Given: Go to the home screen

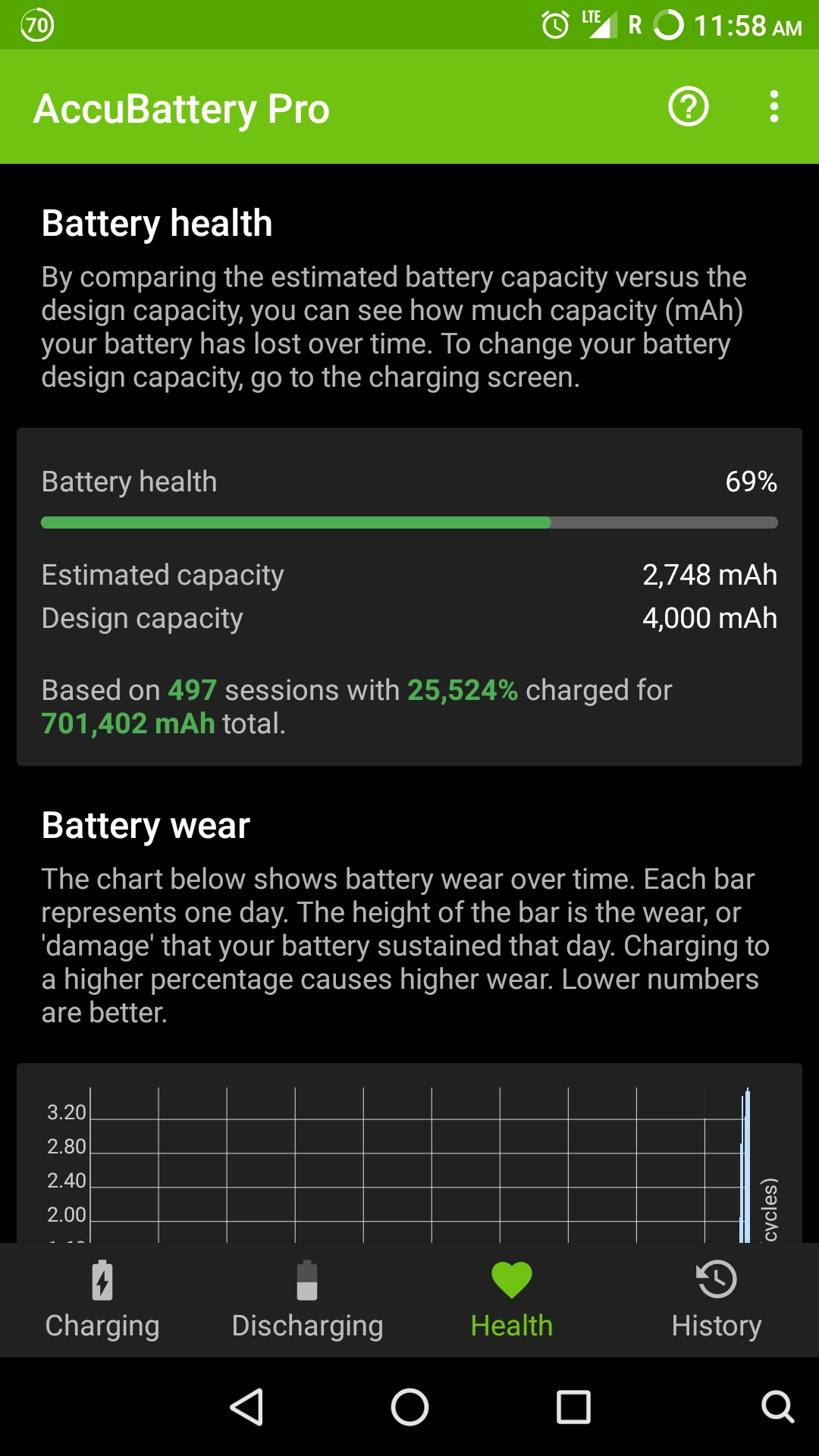Looking at the screenshot, I should pyautogui.click(x=409, y=1407).
